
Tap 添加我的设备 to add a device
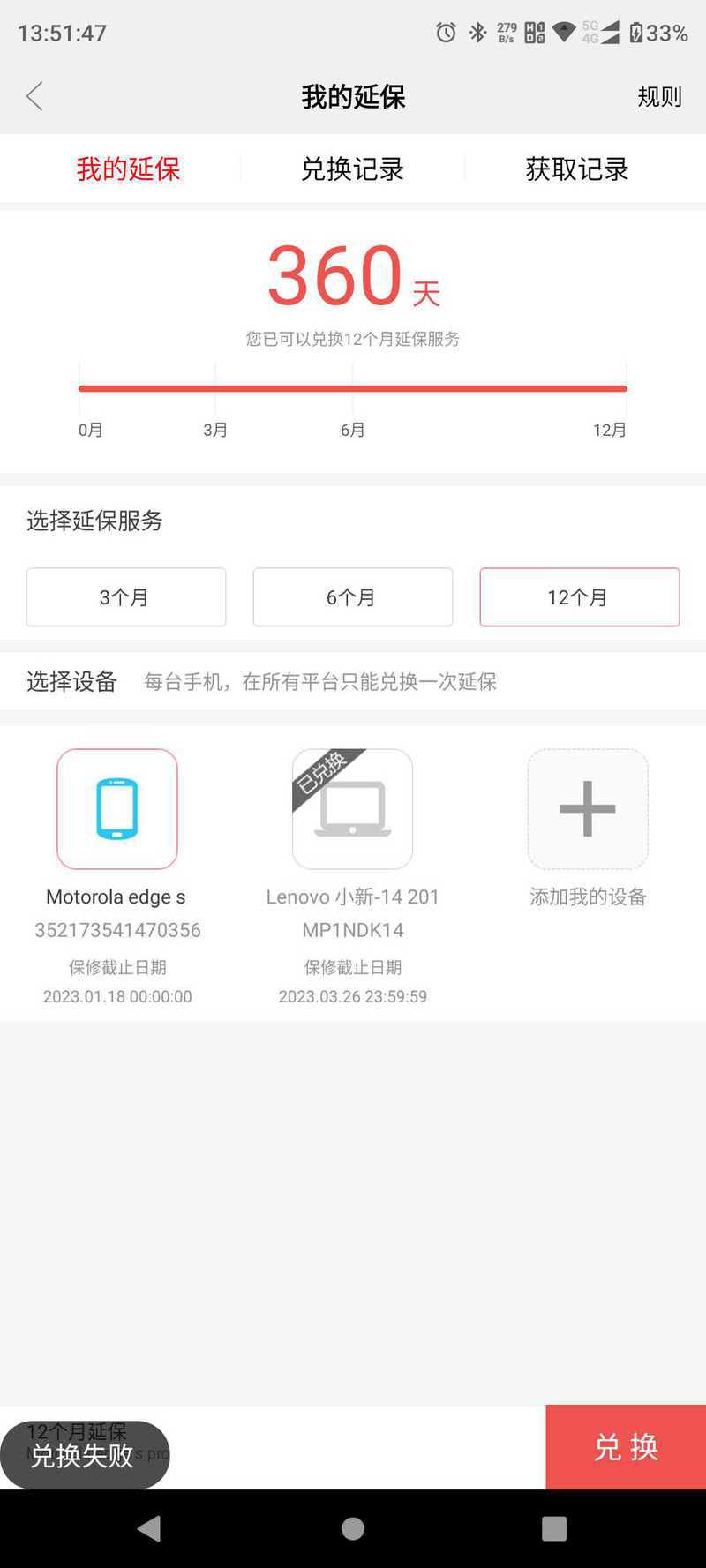click(x=588, y=809)
